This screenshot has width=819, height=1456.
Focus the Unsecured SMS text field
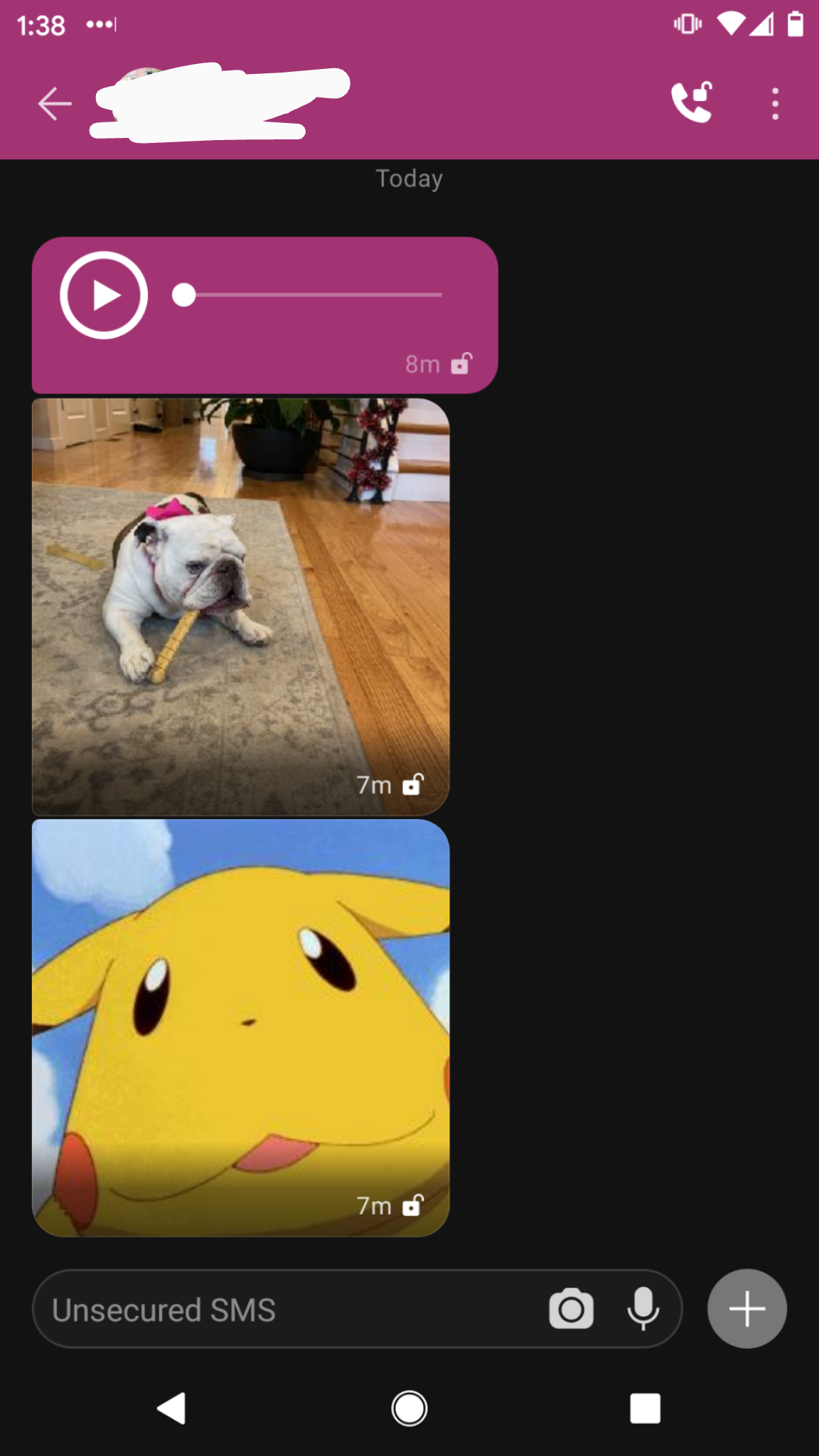pyautogui.click(x=284, y=1310)
